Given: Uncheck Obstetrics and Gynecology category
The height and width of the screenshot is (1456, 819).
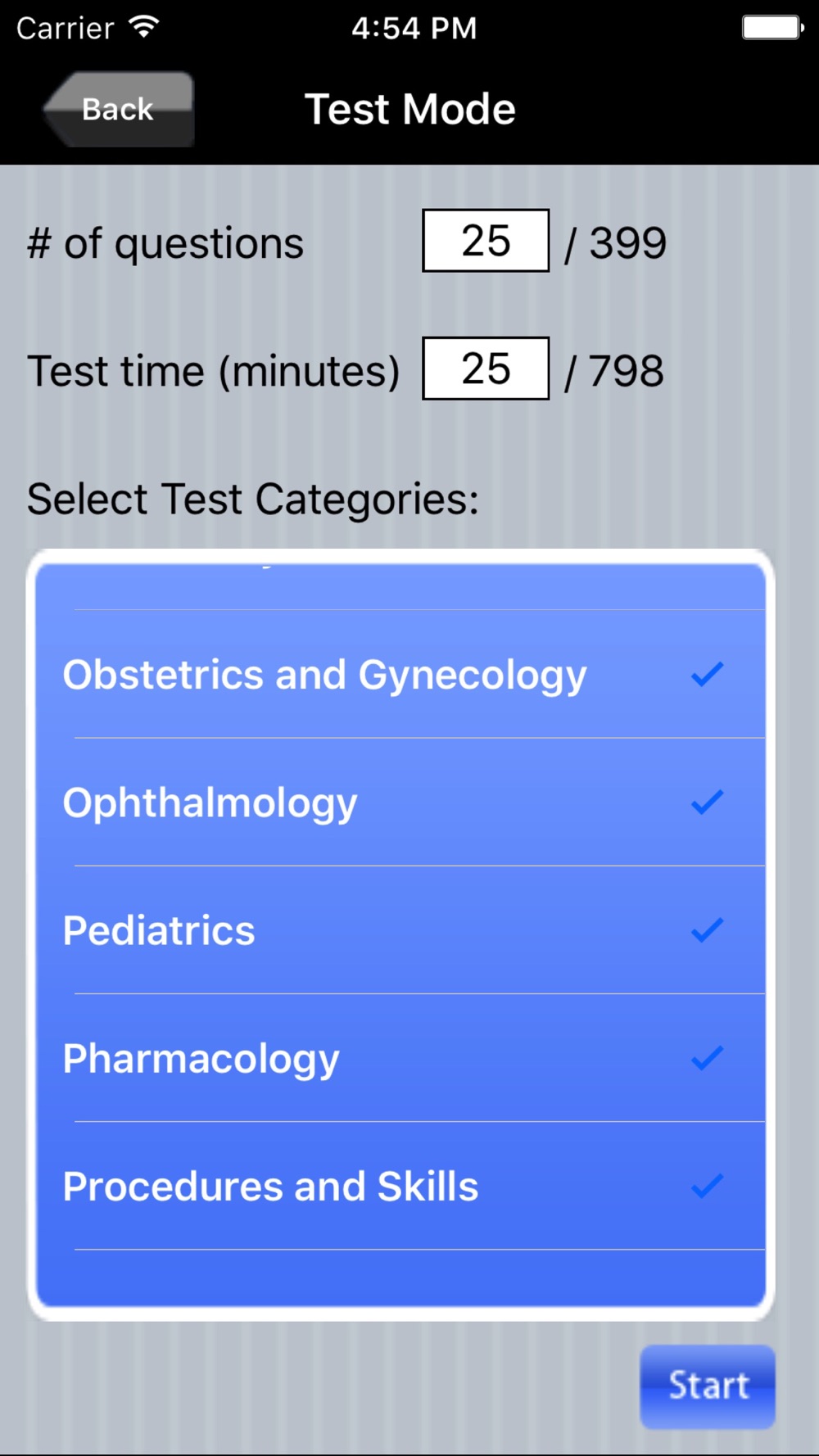Looking at the screenshot, I should (x=400, y=674).
